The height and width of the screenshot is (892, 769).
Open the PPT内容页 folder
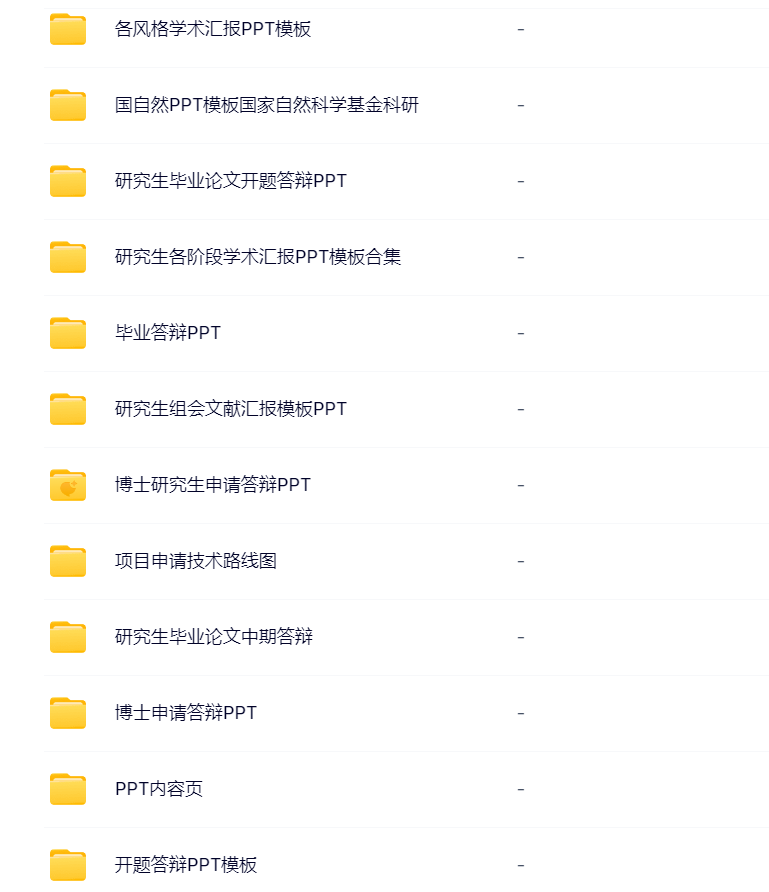coord(159,790)
